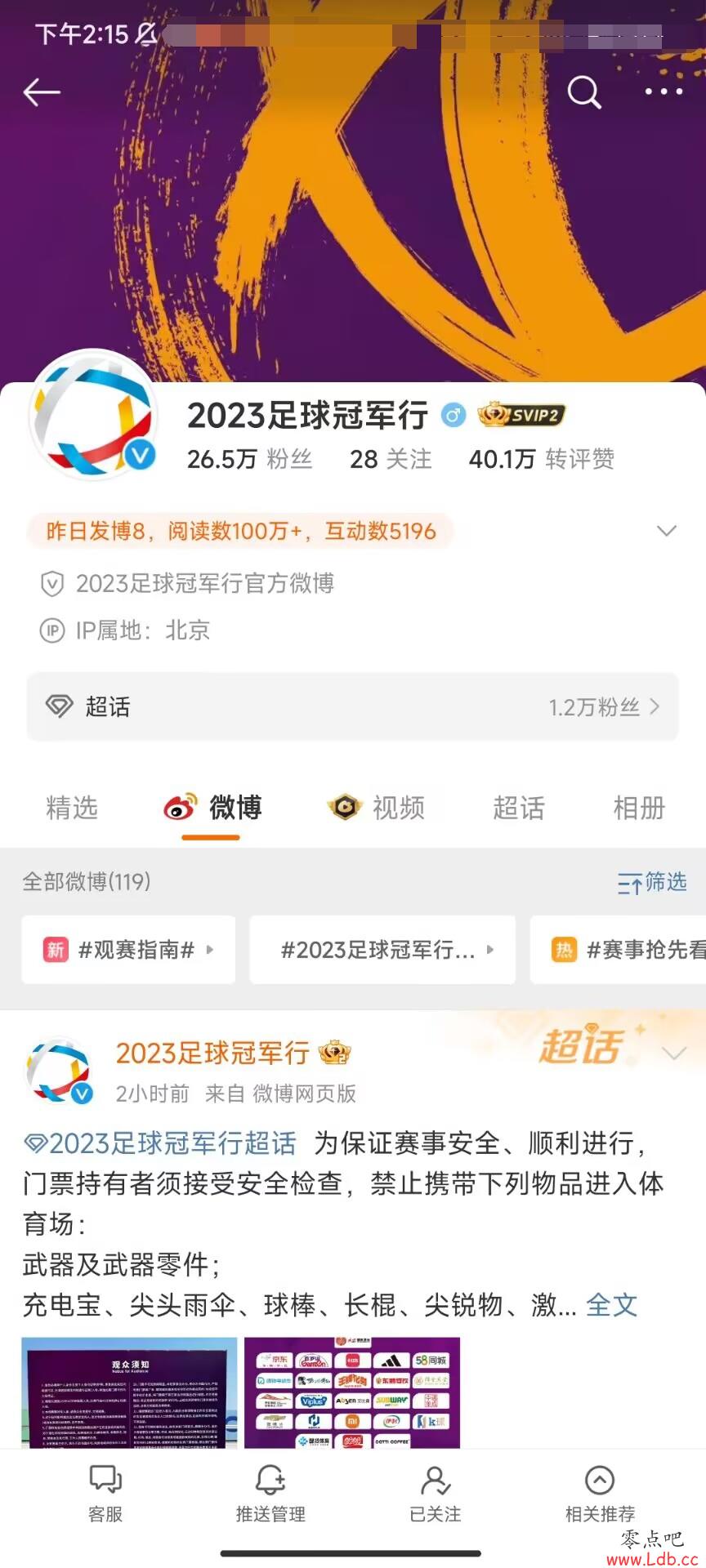Open search on this profile
The width and height of the screenshot is (706, 1568).
tap(584, 92)
